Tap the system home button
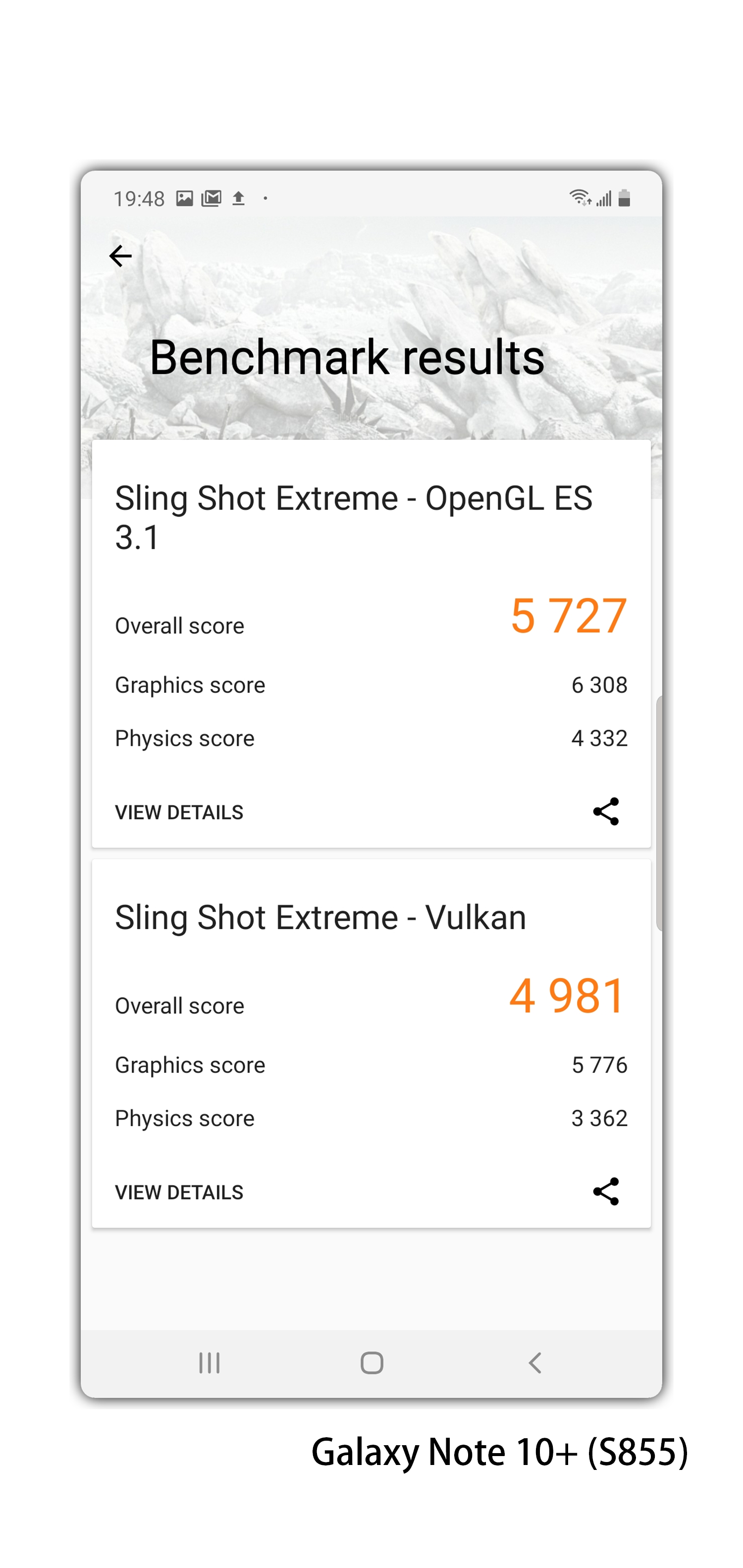 click(371, 1363)
